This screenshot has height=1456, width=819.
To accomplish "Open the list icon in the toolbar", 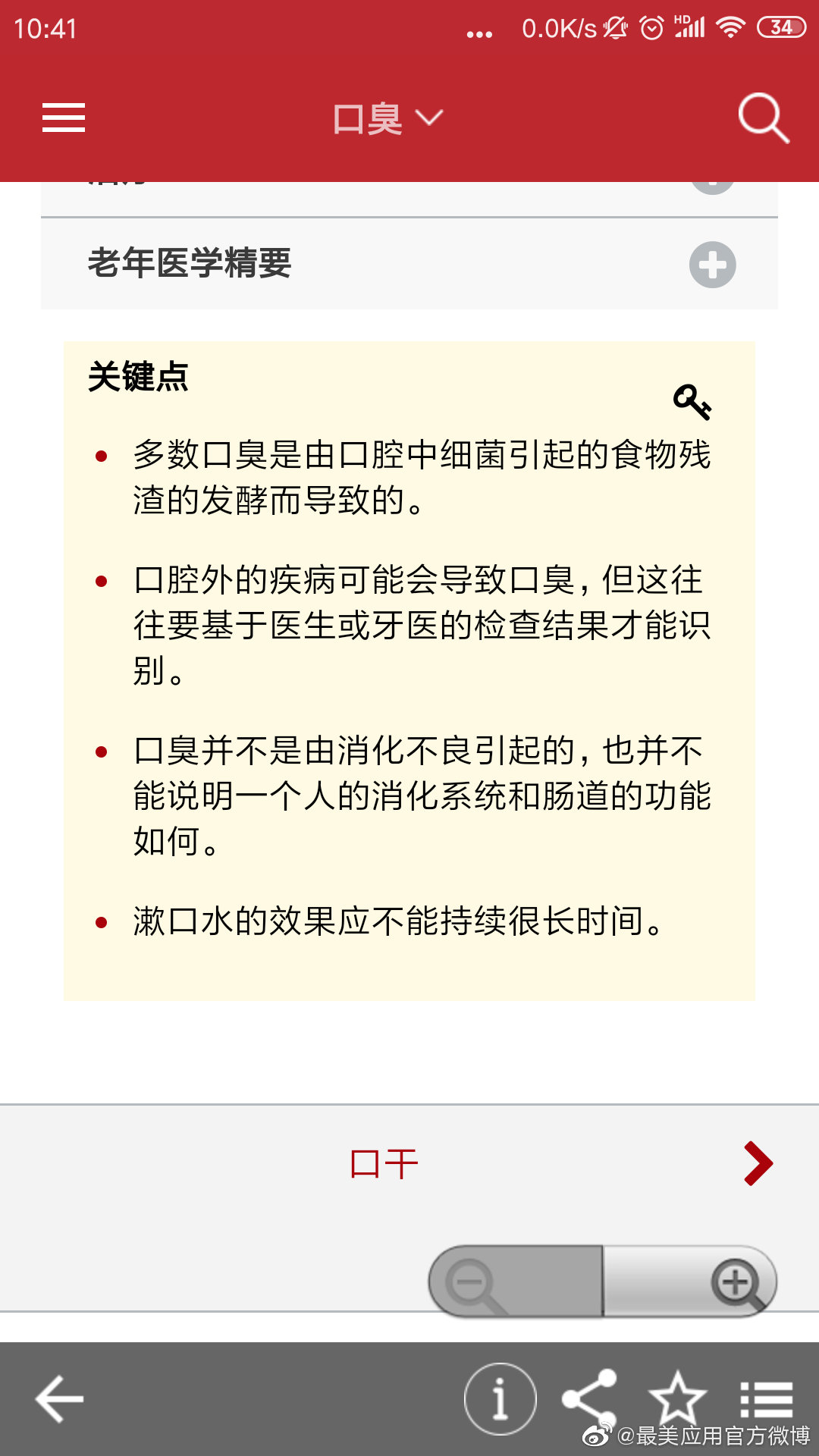I will (x=767, y=1399).
